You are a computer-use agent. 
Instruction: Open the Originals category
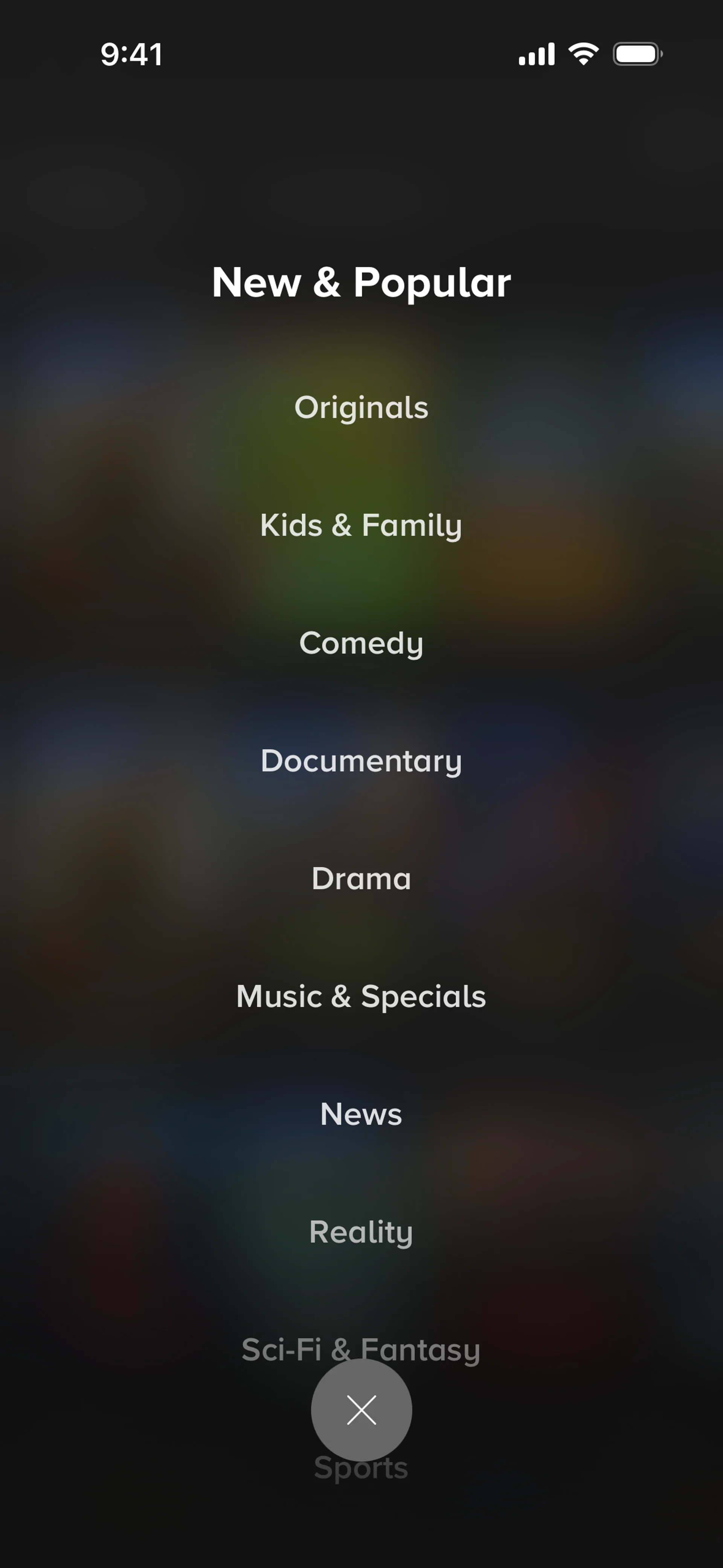[361, 407]
